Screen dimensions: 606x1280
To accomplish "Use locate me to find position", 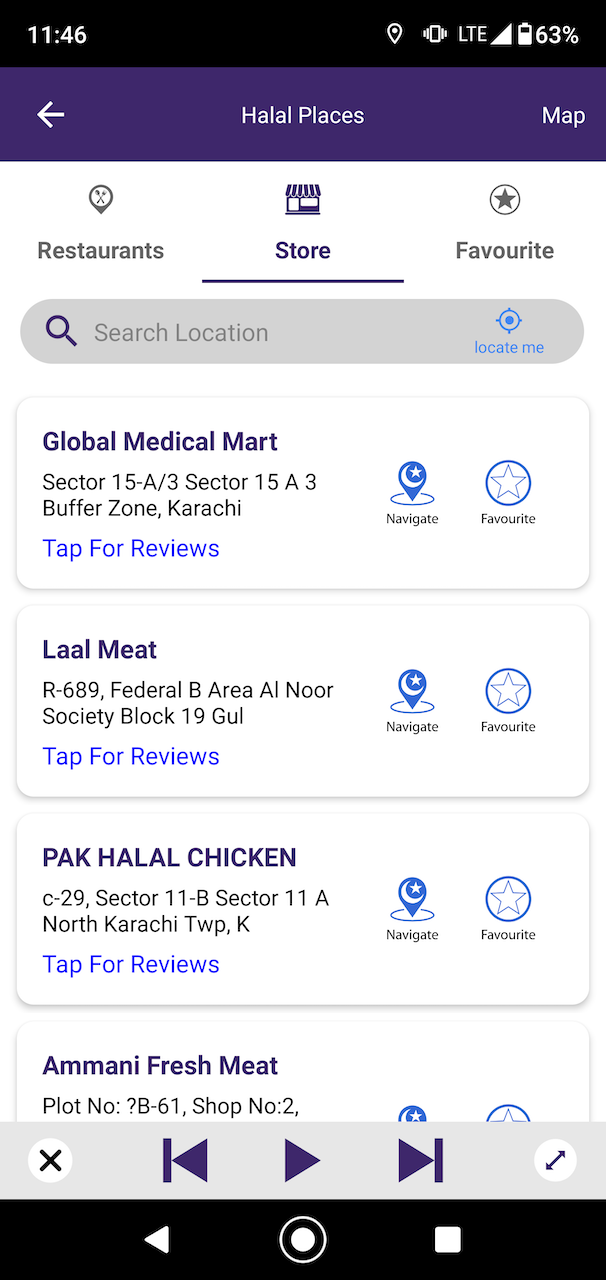I will pos(509,332).
